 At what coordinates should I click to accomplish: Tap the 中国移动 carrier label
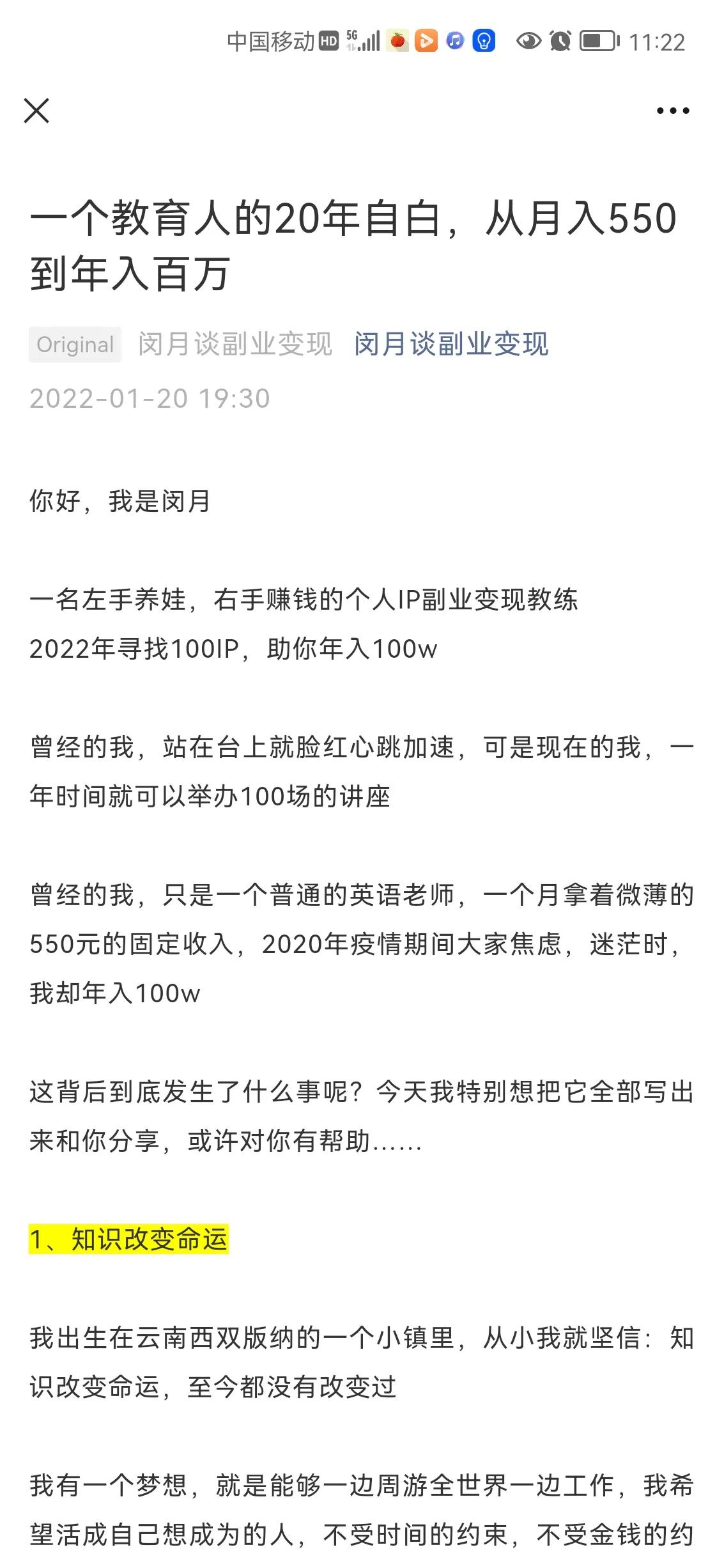click(272, 41)
